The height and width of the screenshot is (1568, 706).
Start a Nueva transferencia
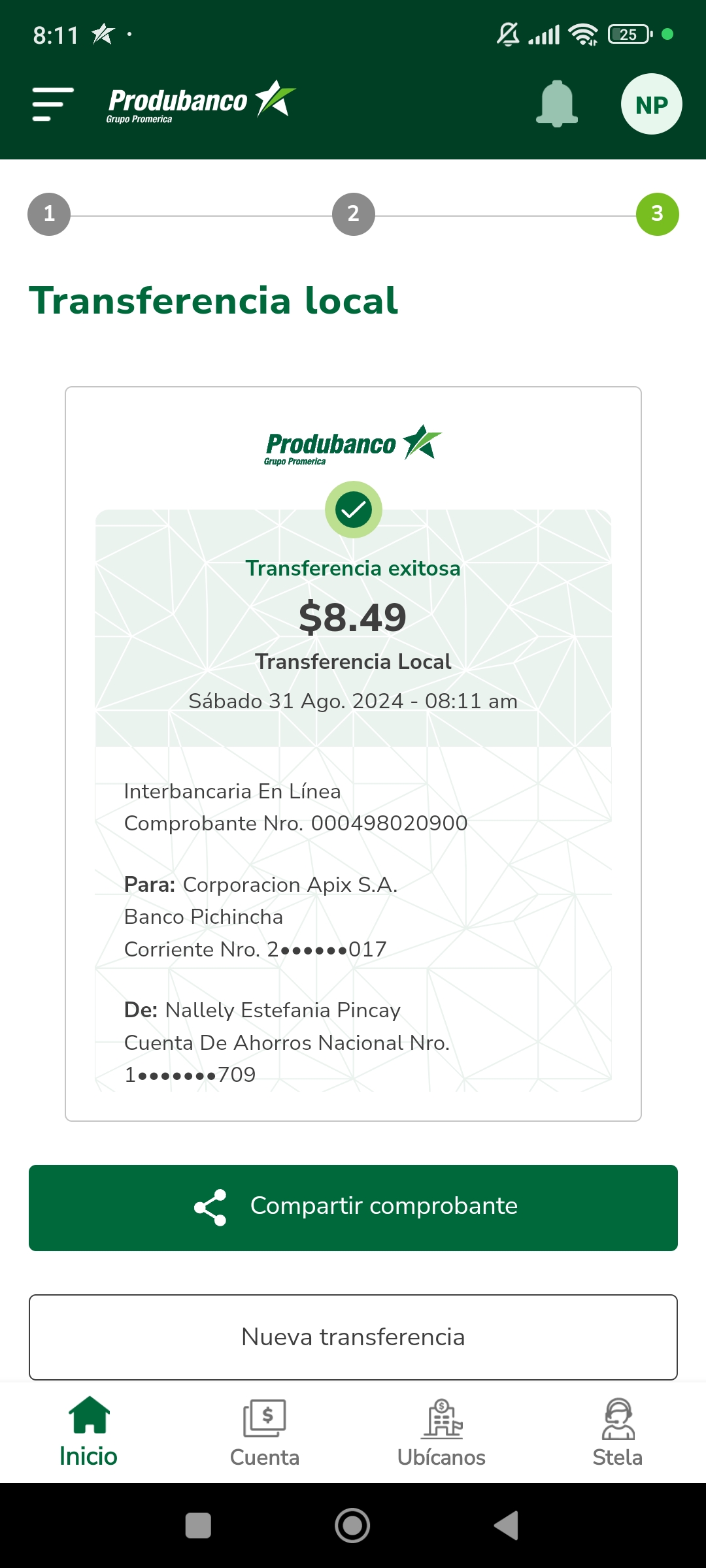click(x=353, y=1337)
